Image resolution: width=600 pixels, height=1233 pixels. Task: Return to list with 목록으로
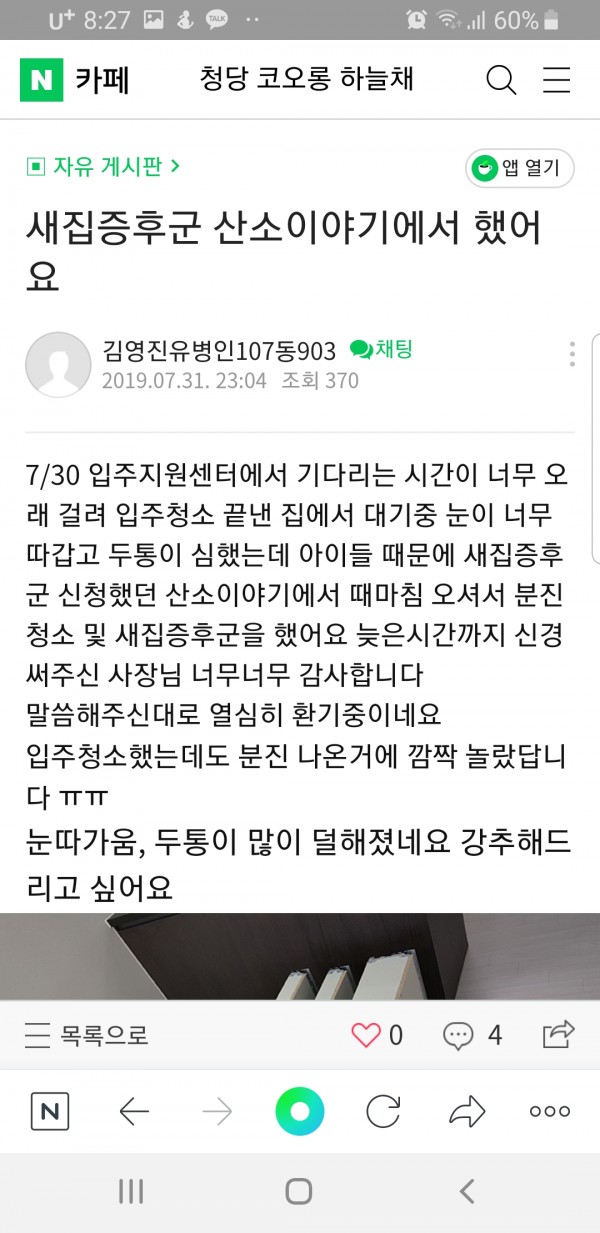(x=87, y=1035)
